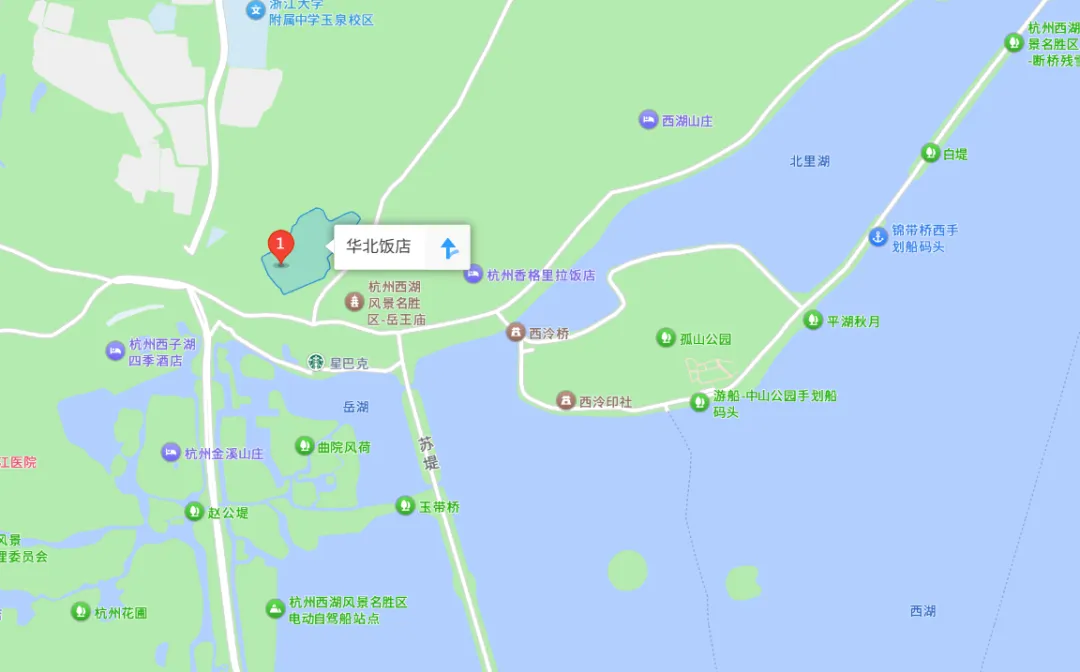Open 杭州香格里拉饭店 hotel marker

click(474, 275)
